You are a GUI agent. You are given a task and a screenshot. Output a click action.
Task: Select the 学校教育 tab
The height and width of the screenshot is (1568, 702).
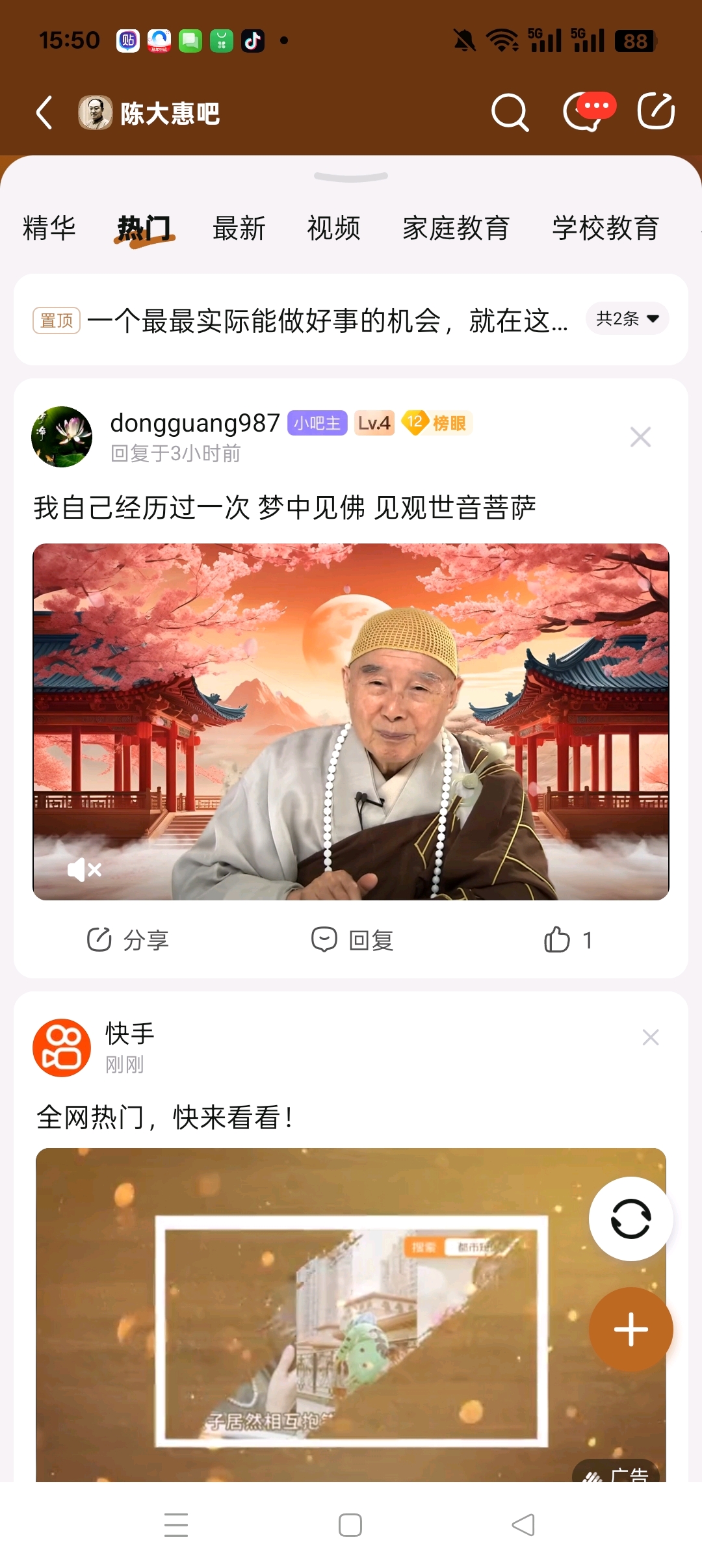pos(605,228)
